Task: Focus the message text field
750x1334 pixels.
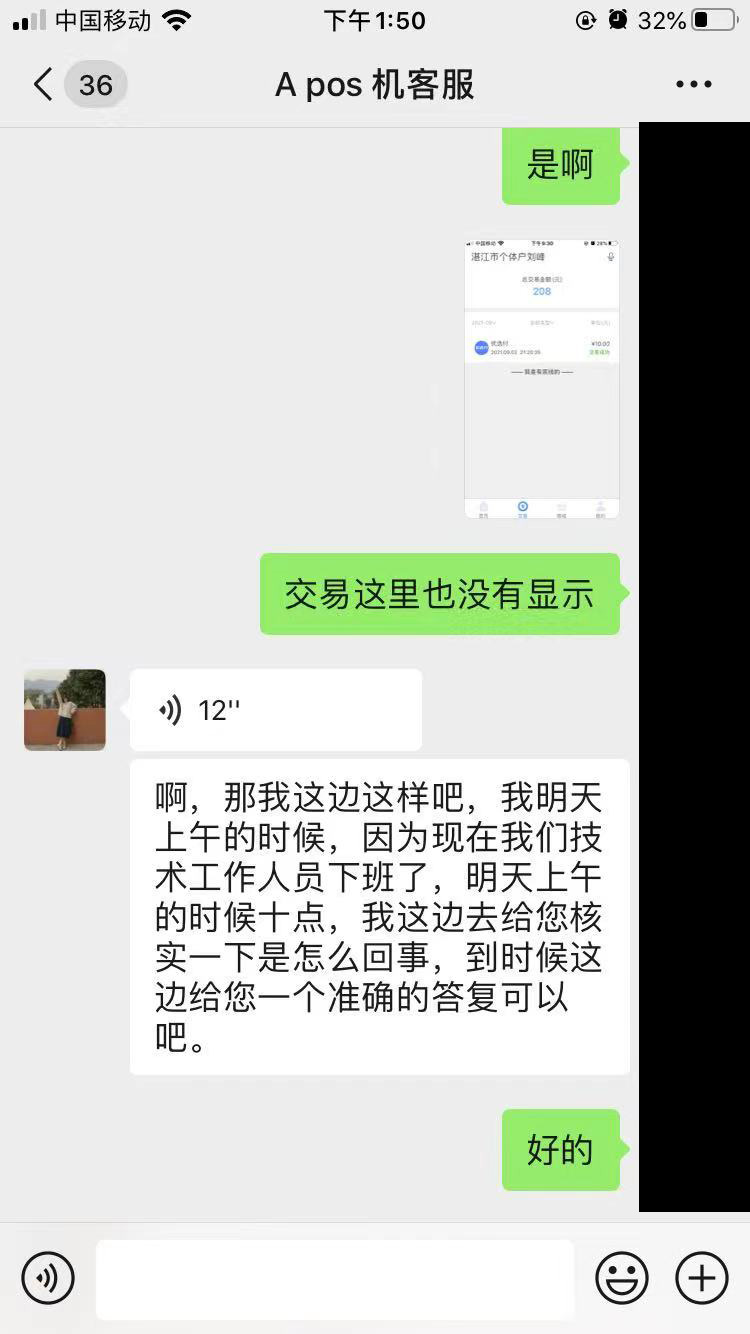Action: coord(335,1279)
